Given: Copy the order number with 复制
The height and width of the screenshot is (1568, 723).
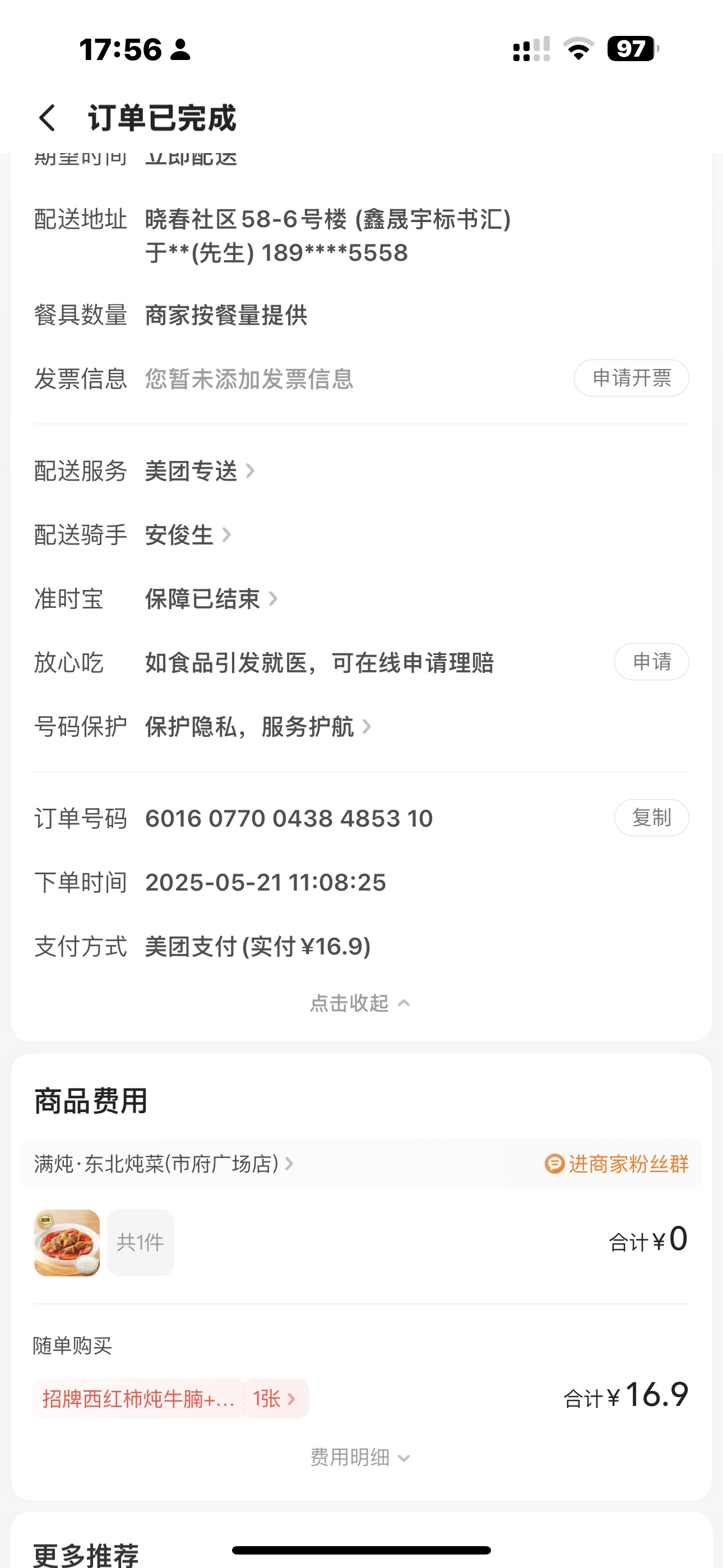Looking at the screenshot, I should [651, 818].
